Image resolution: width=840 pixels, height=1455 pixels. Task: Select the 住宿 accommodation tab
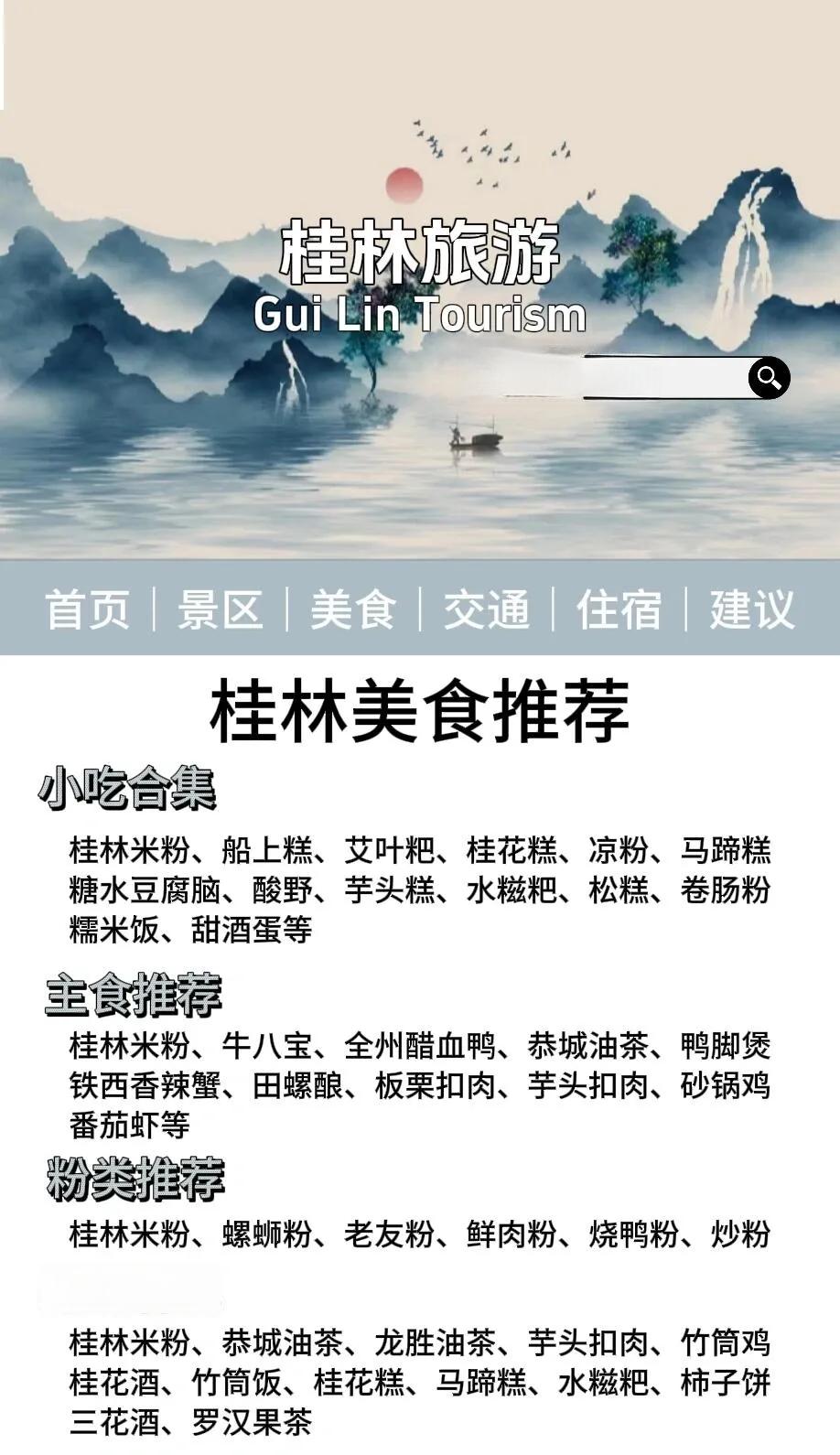coord(619,609)
